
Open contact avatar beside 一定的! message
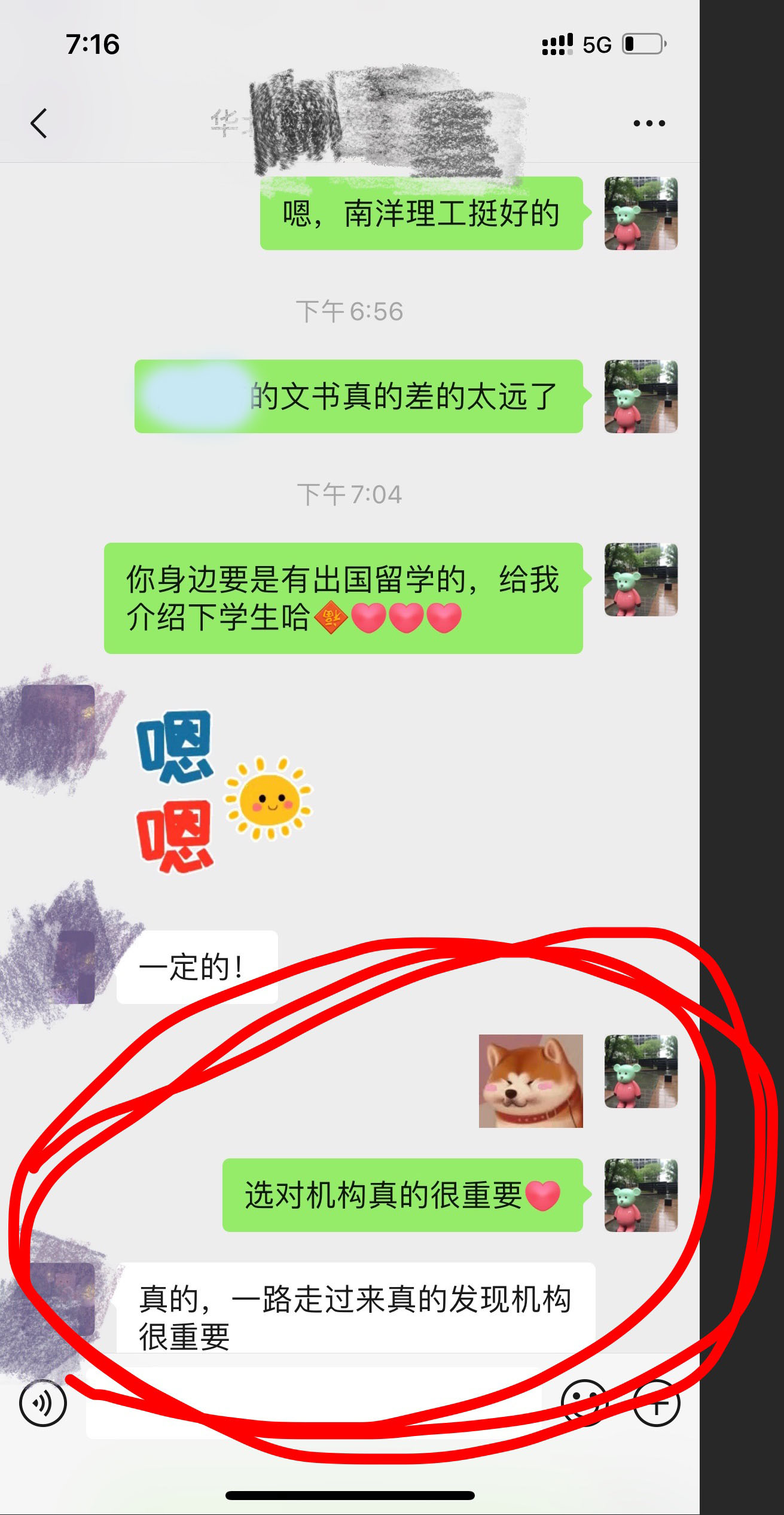click(x=72, y=967)
